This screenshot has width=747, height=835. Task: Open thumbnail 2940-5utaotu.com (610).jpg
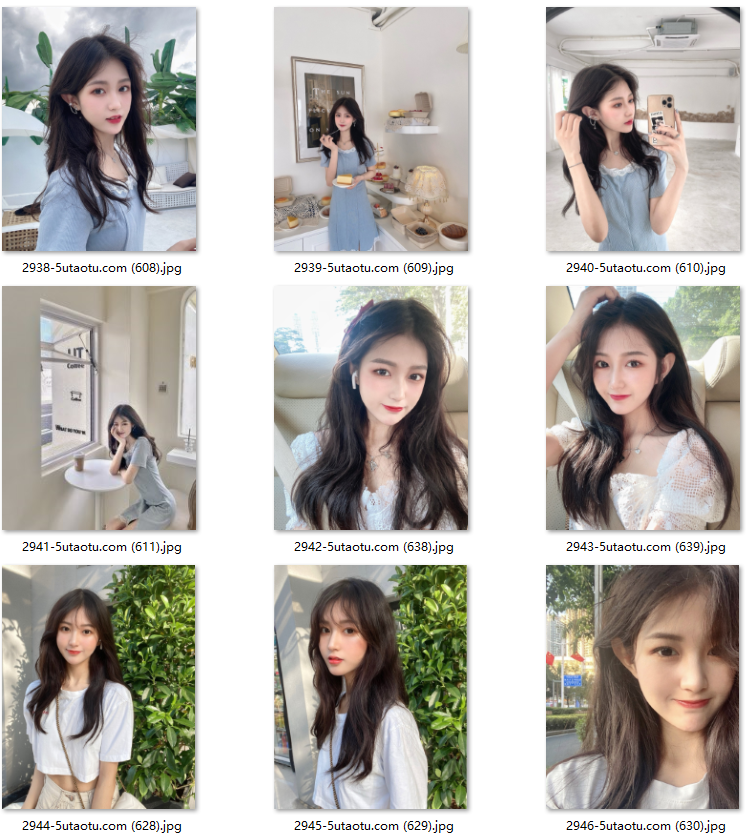pos(643,129)
